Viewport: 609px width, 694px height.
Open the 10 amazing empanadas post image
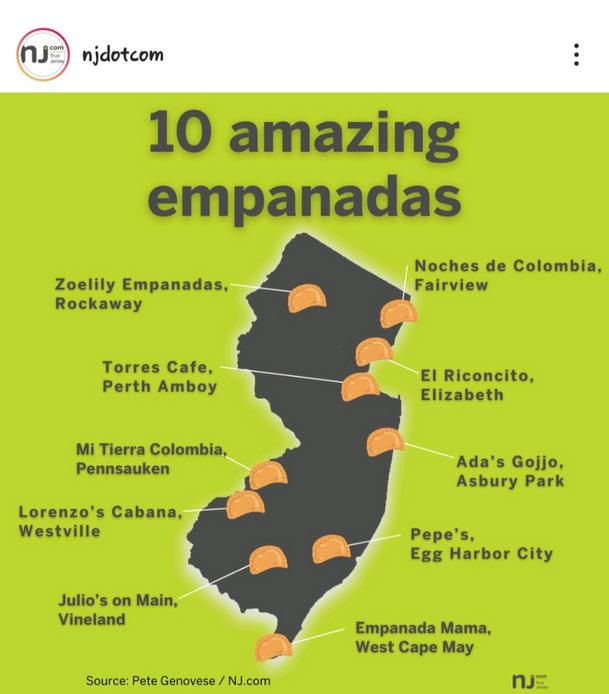tap(304, 400)
